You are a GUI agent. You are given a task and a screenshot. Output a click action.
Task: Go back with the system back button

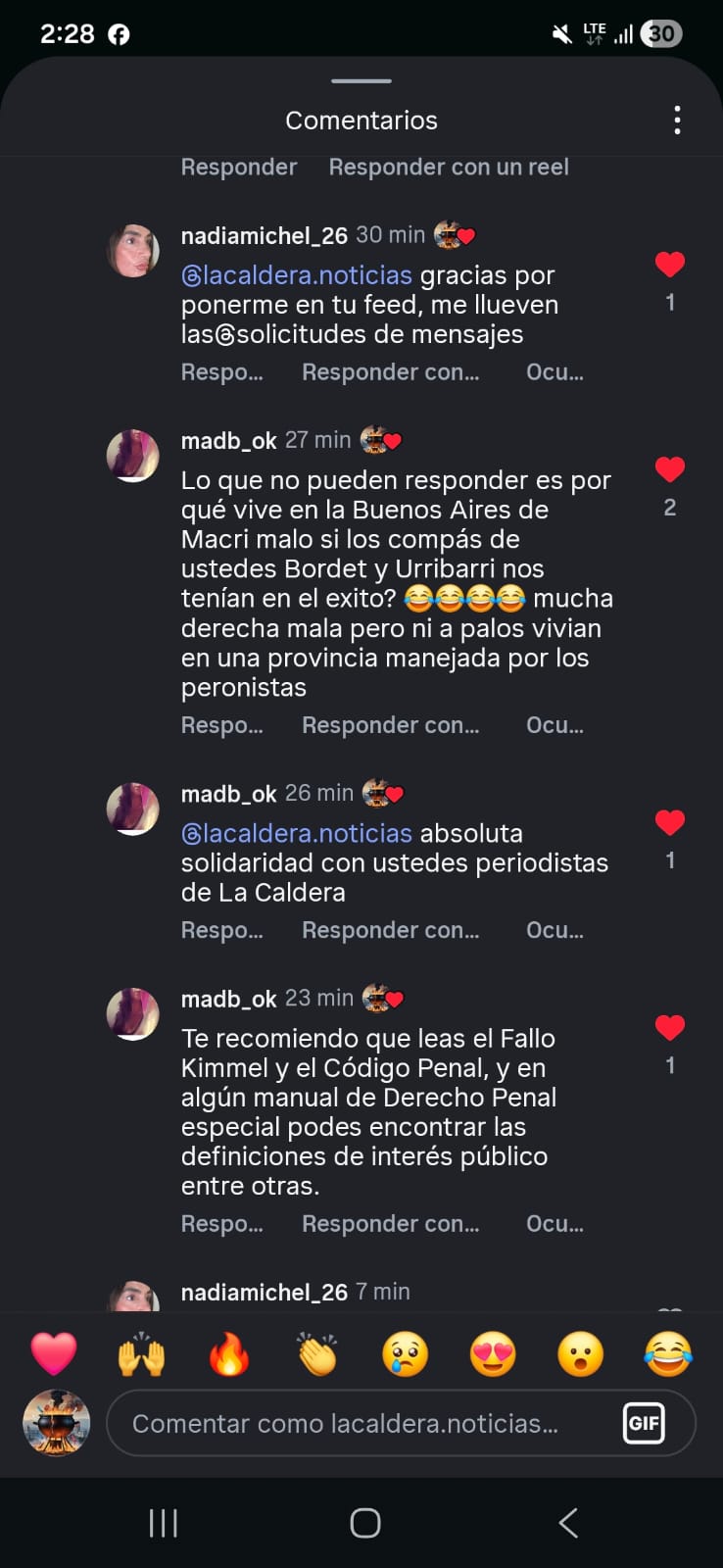click(x=568, y=1523)
